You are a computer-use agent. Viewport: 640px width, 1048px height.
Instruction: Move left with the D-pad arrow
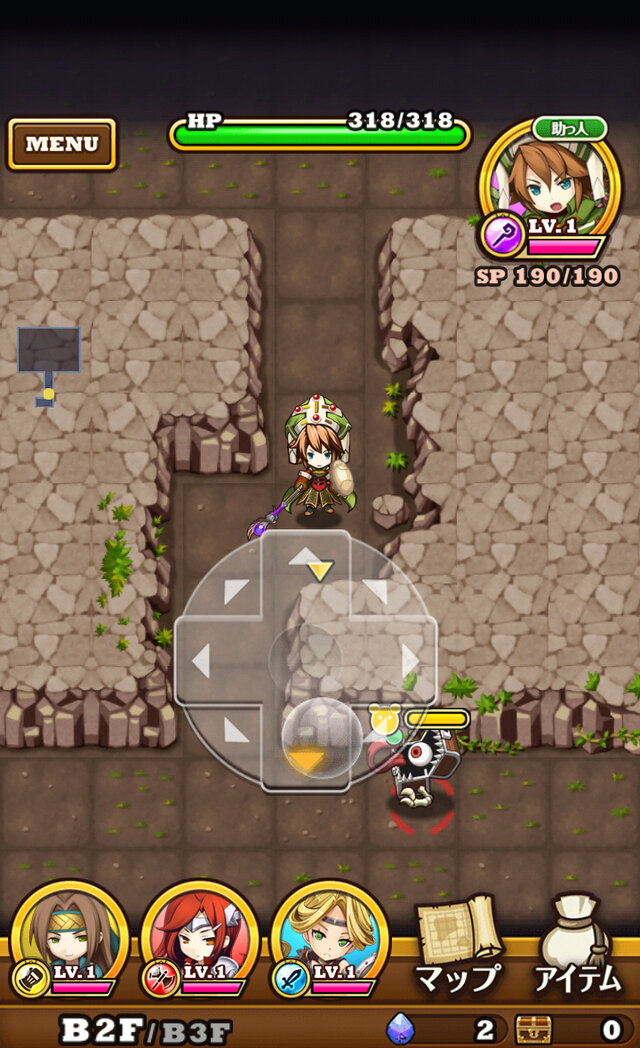click(203, 661)
